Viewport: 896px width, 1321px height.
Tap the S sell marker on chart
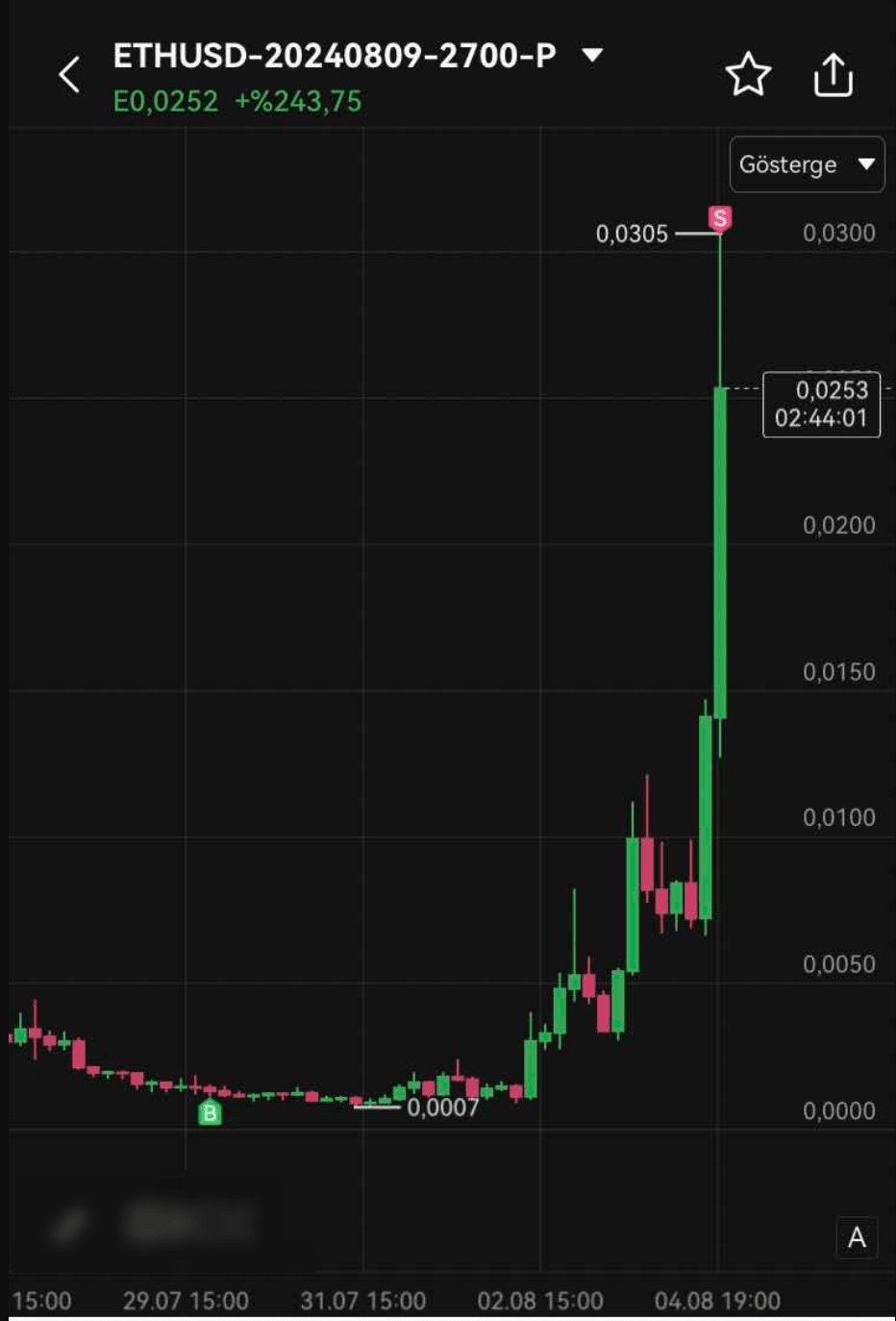click(x=719, y=219)
